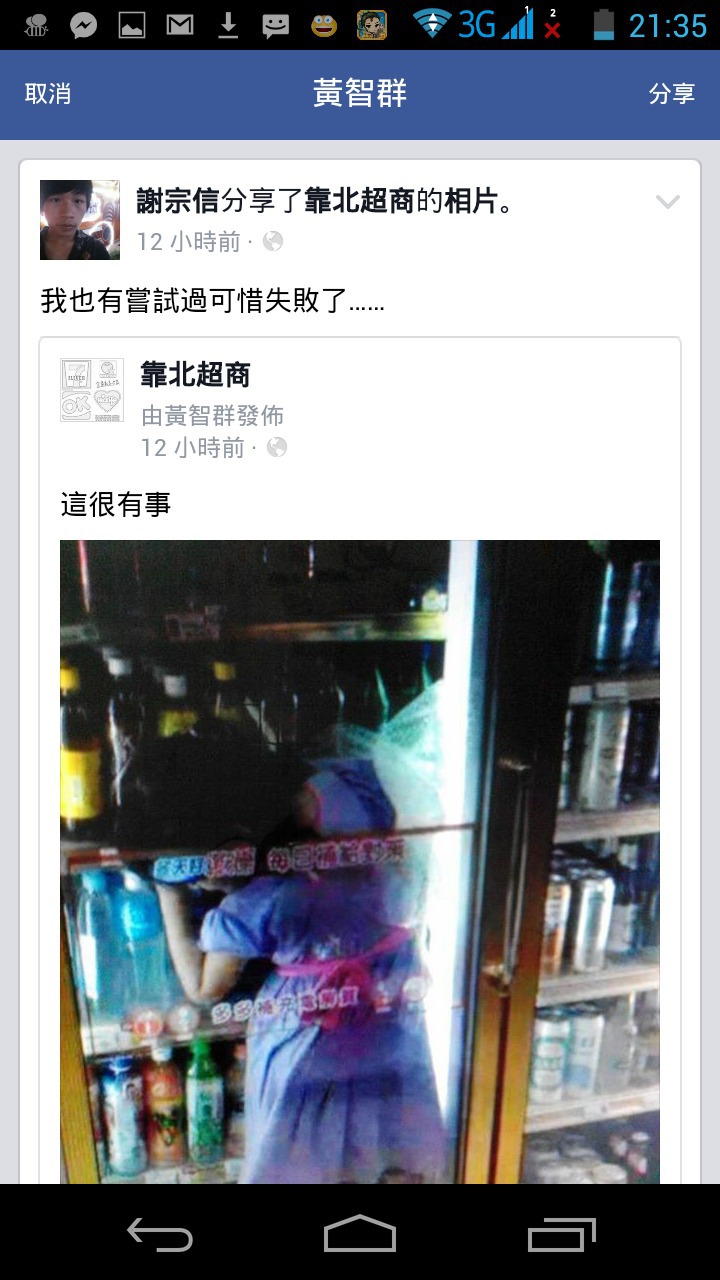Open the 靠北超商 page title in shared post

click(x=195, y=375)
